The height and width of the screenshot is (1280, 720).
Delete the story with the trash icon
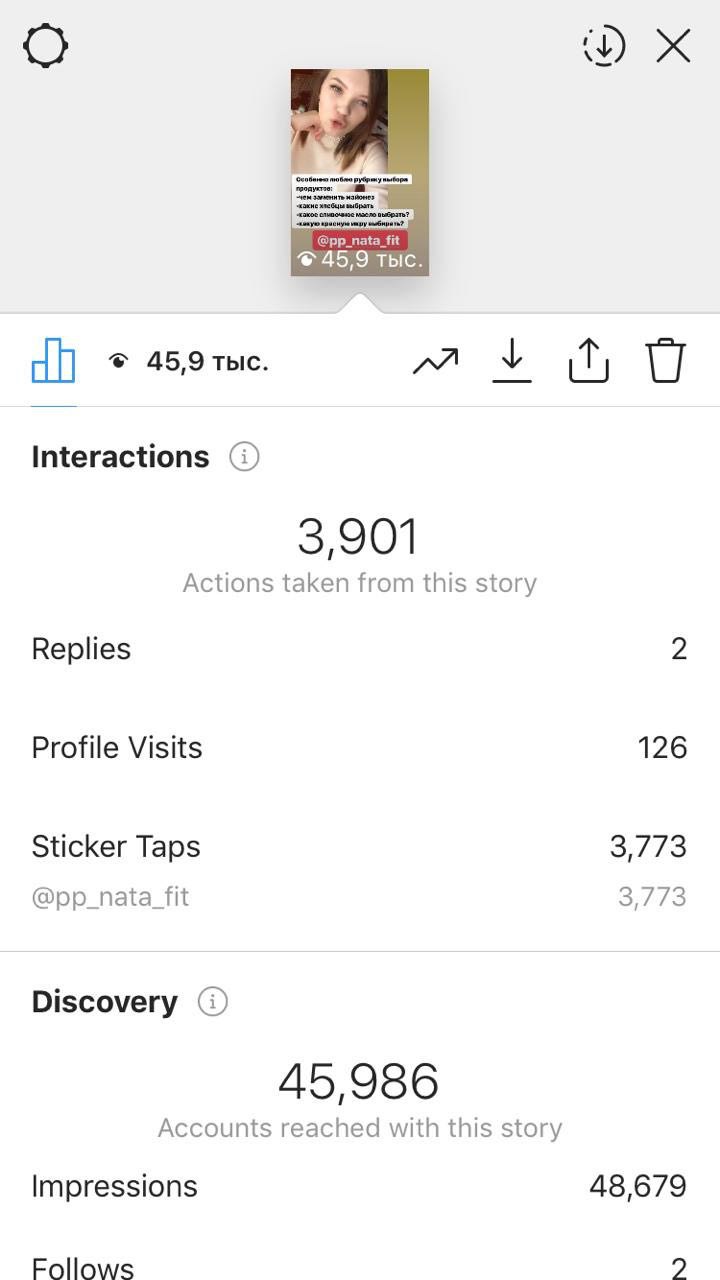tap(665, 360)
